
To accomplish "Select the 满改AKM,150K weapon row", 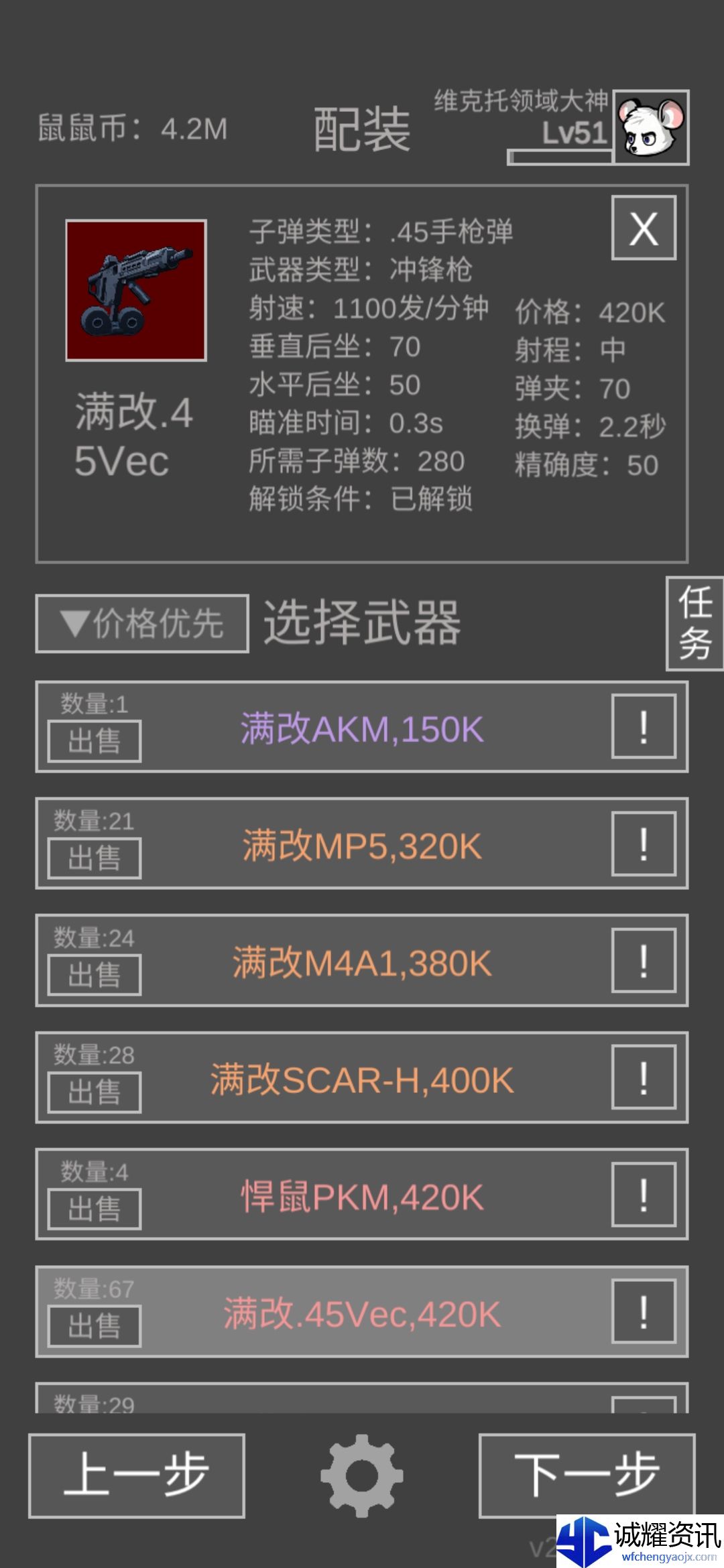I will (x=362, y=728).
